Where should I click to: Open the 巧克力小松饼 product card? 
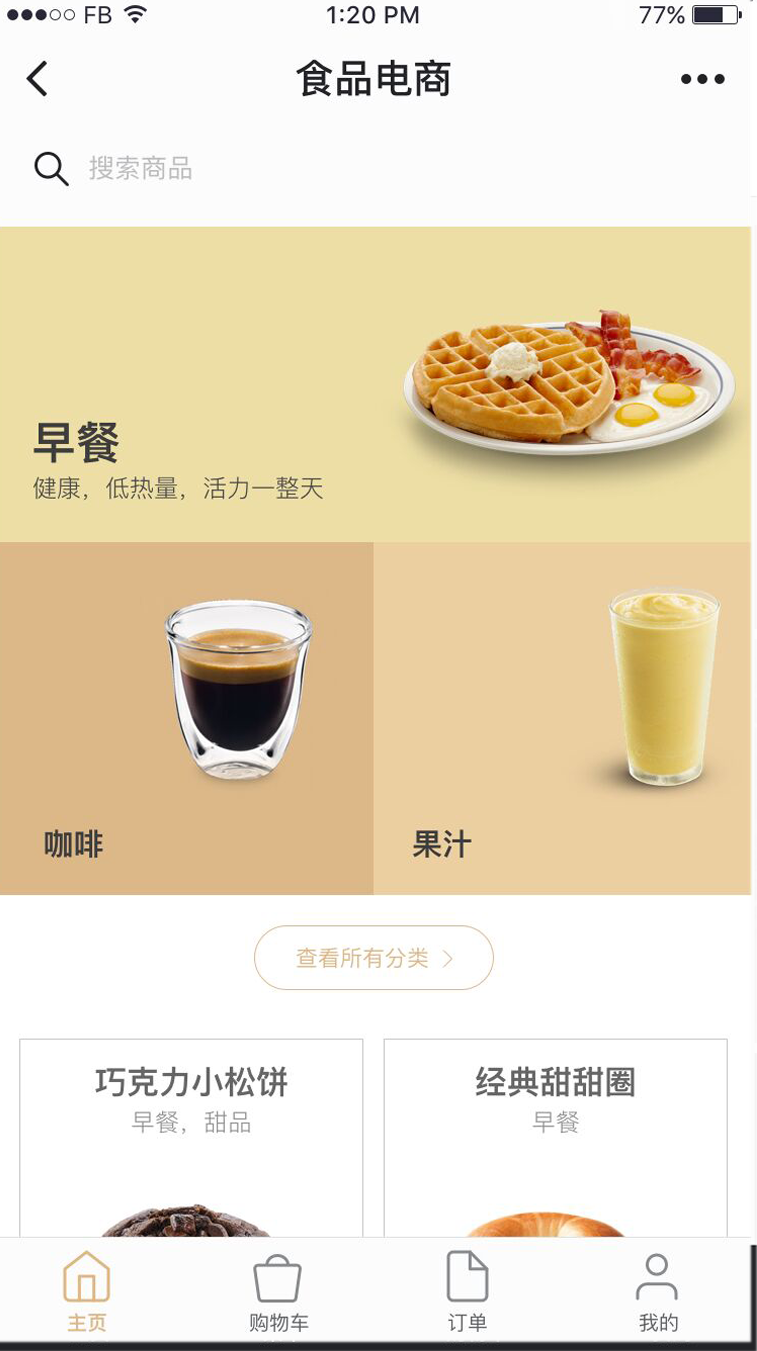(x=191, y=1138)
